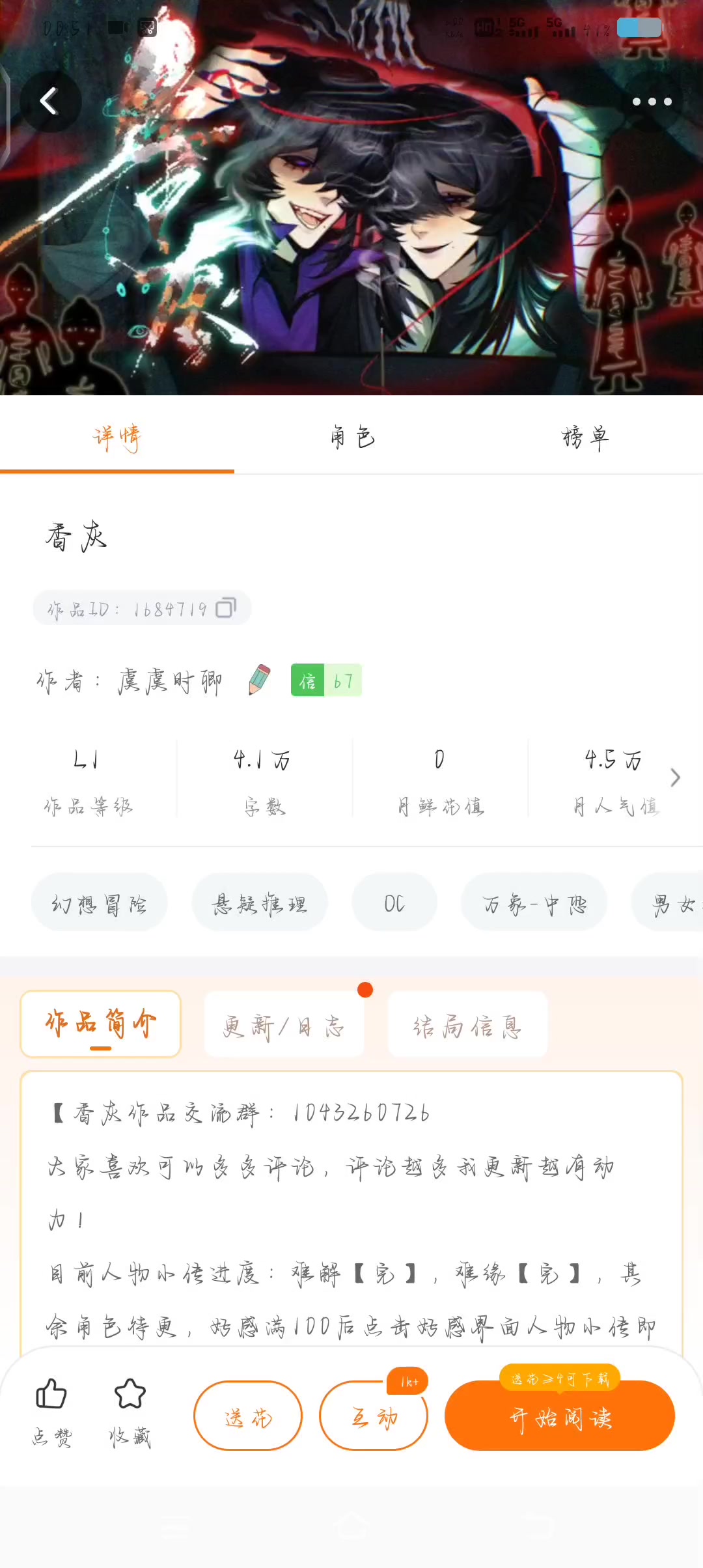This screenshot has width=703, height=1568.
Task: Select the 悬疑推理 tag chip
Action: click(x=259, y=903)
